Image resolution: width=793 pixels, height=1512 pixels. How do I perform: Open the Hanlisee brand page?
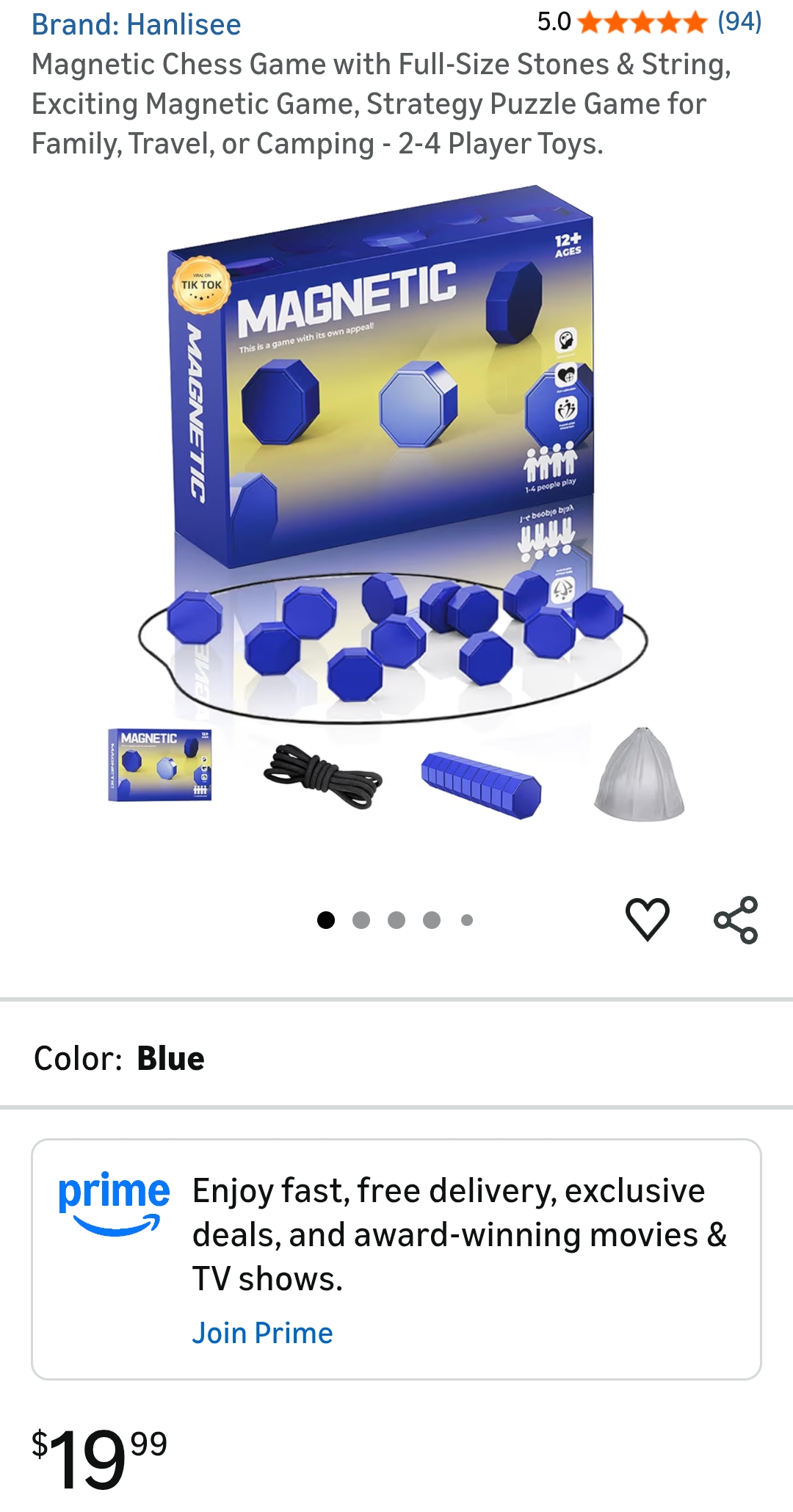[135, 24]
